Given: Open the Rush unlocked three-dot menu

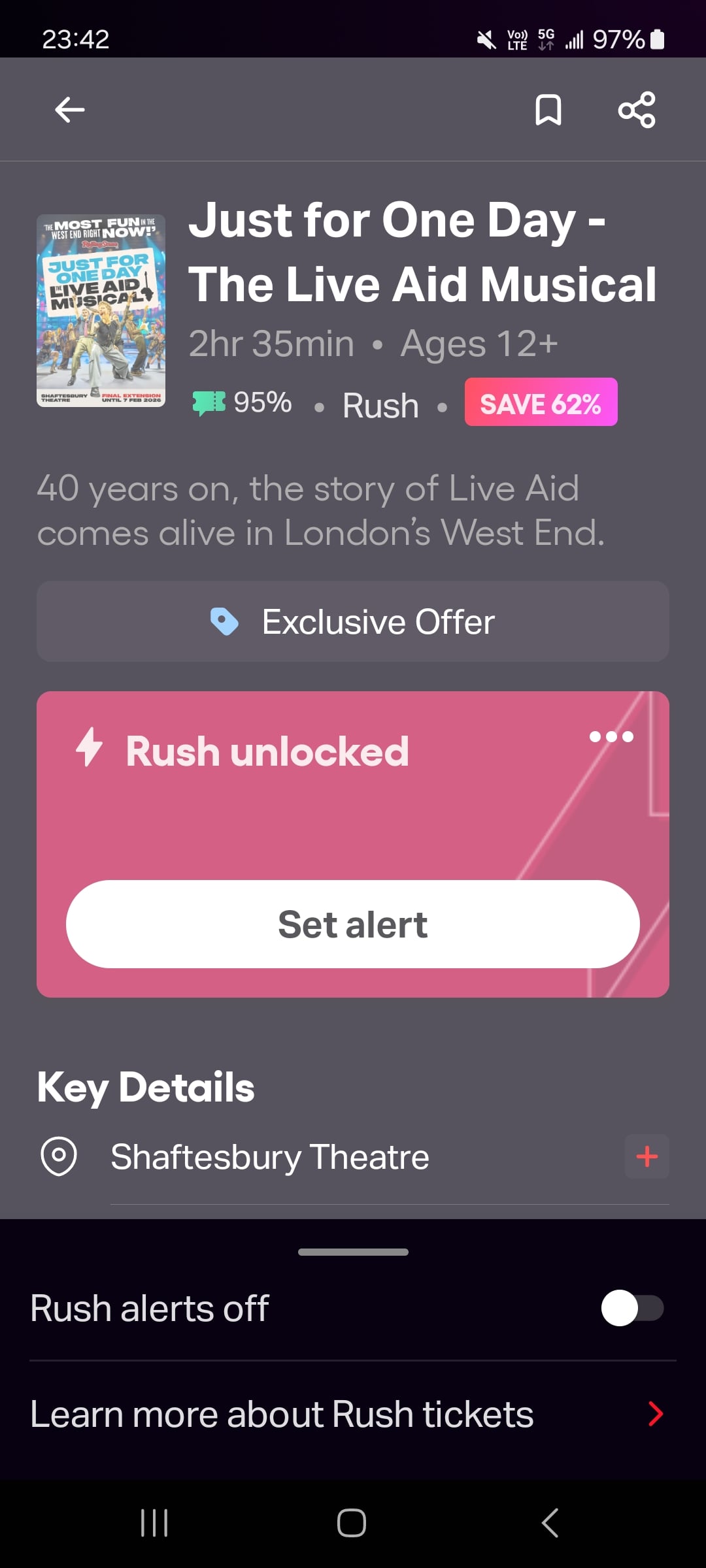Looking at the screenshot, I should coord(611,737).
